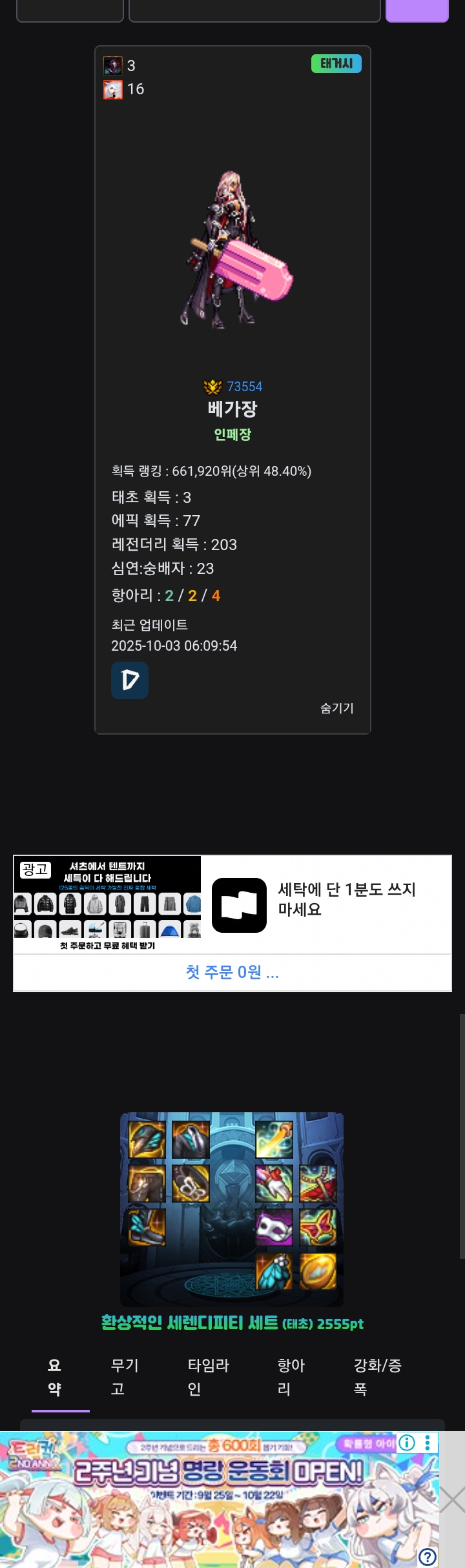Close the bottom banner ad
Viewport: 465px width, 1568px height.
[452, 1500]
